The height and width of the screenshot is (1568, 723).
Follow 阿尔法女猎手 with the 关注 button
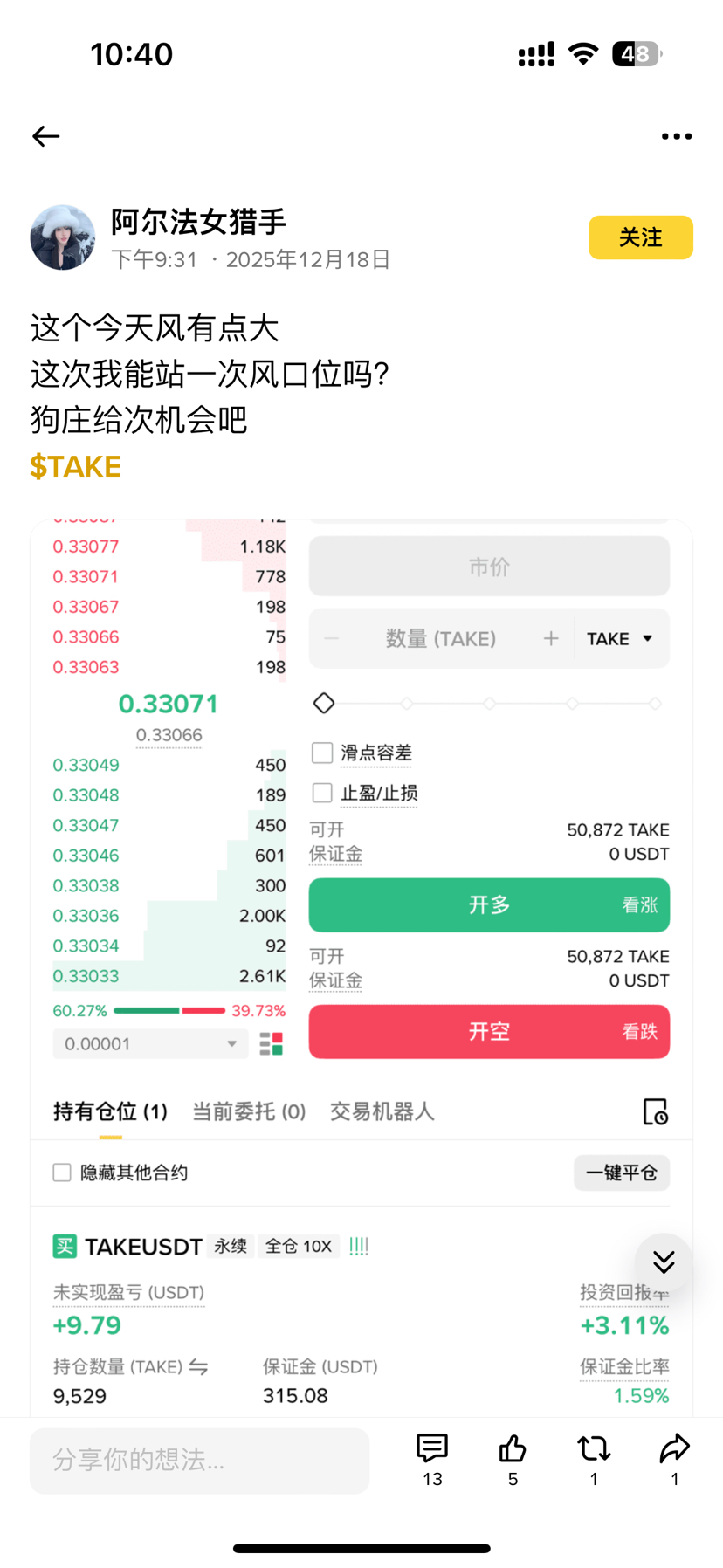(640, 237)
